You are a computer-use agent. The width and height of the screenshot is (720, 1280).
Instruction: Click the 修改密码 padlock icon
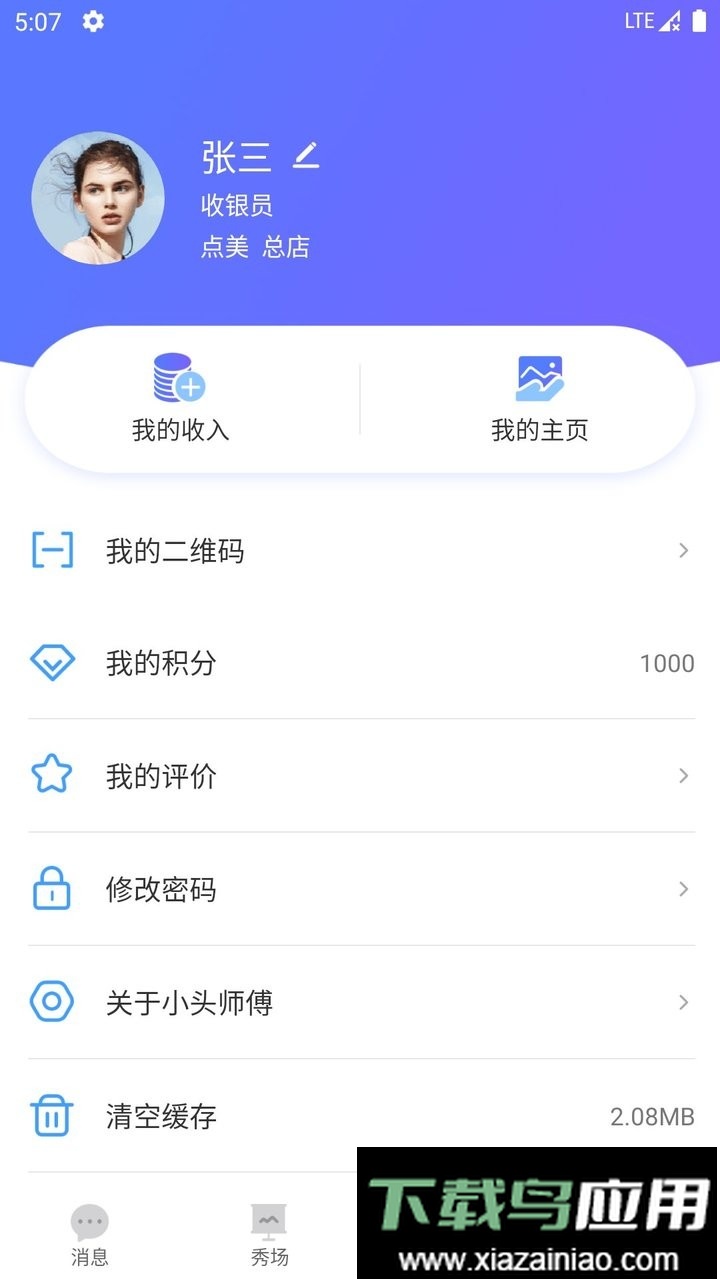point(53,889)
